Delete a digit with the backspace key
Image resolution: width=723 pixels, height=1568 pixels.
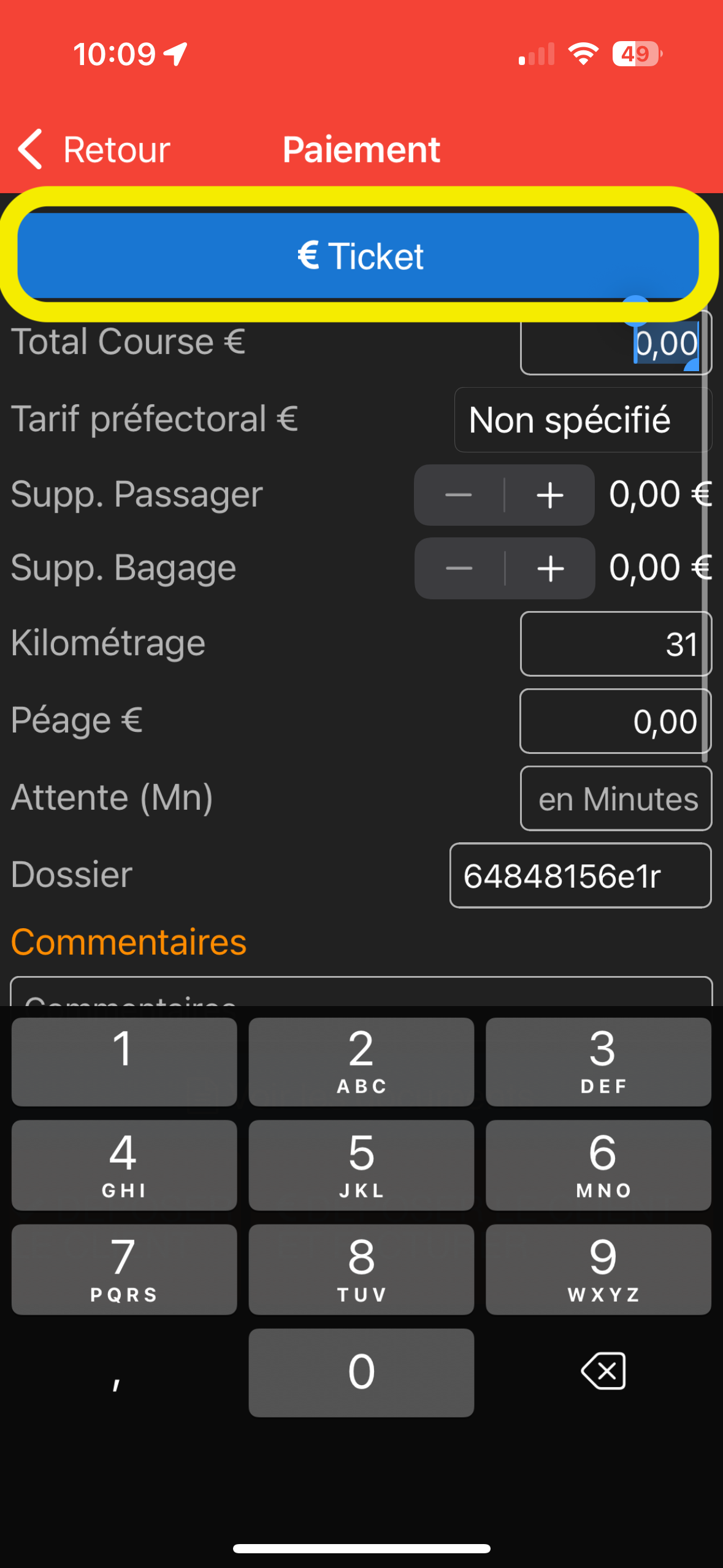click(x=603, y=1371)
